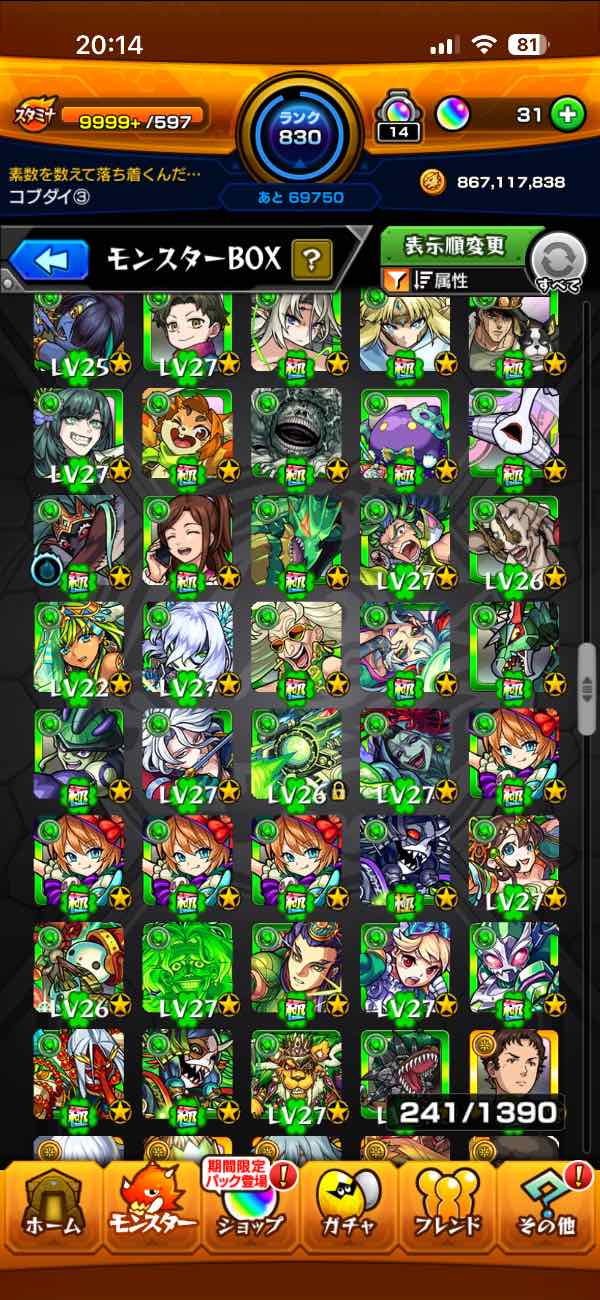Select the green glowing face LV27 monster
Image resolution: width=600 pixels, height=1300 pixels.
point(187,969)
